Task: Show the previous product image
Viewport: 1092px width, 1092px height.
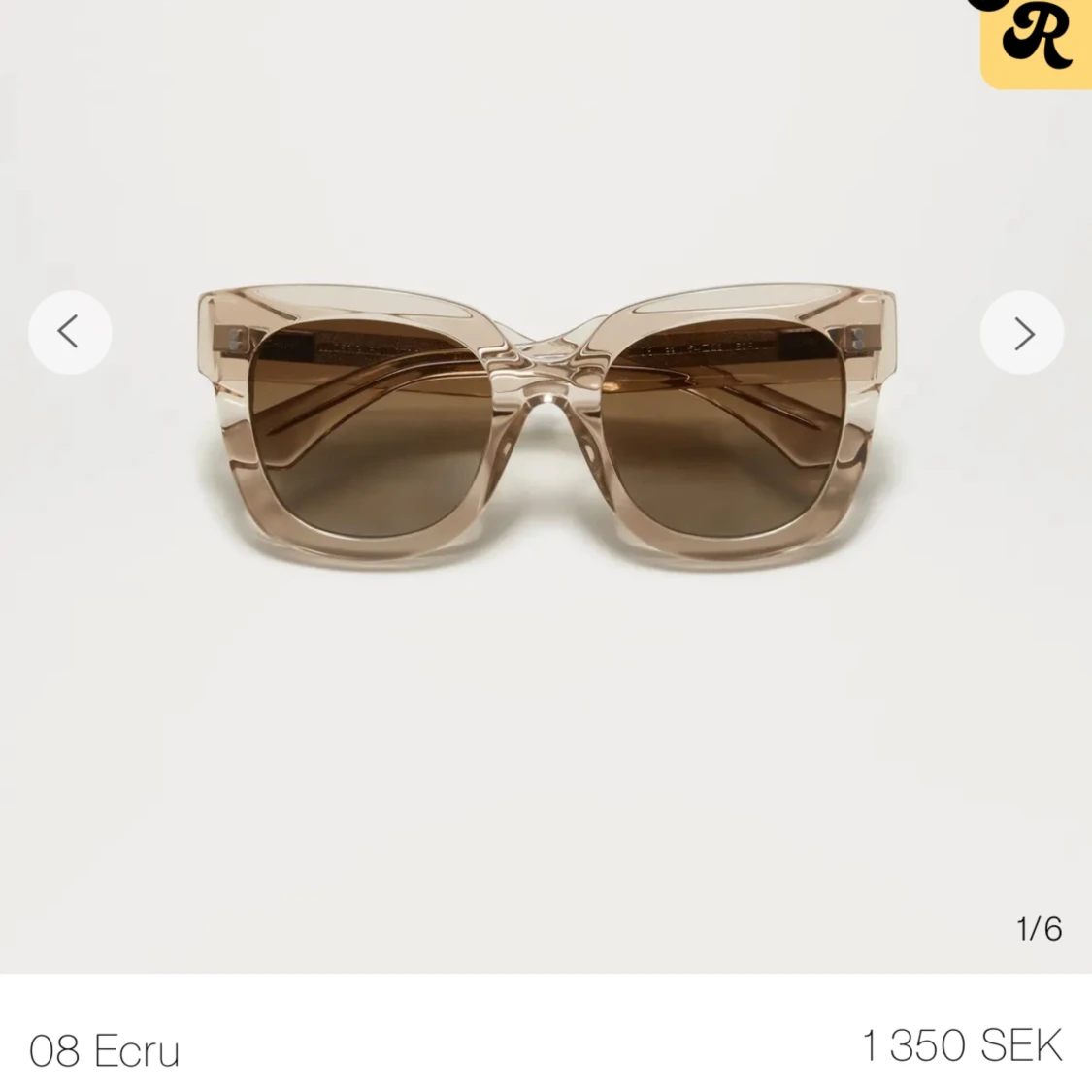Action: [69, 332]
